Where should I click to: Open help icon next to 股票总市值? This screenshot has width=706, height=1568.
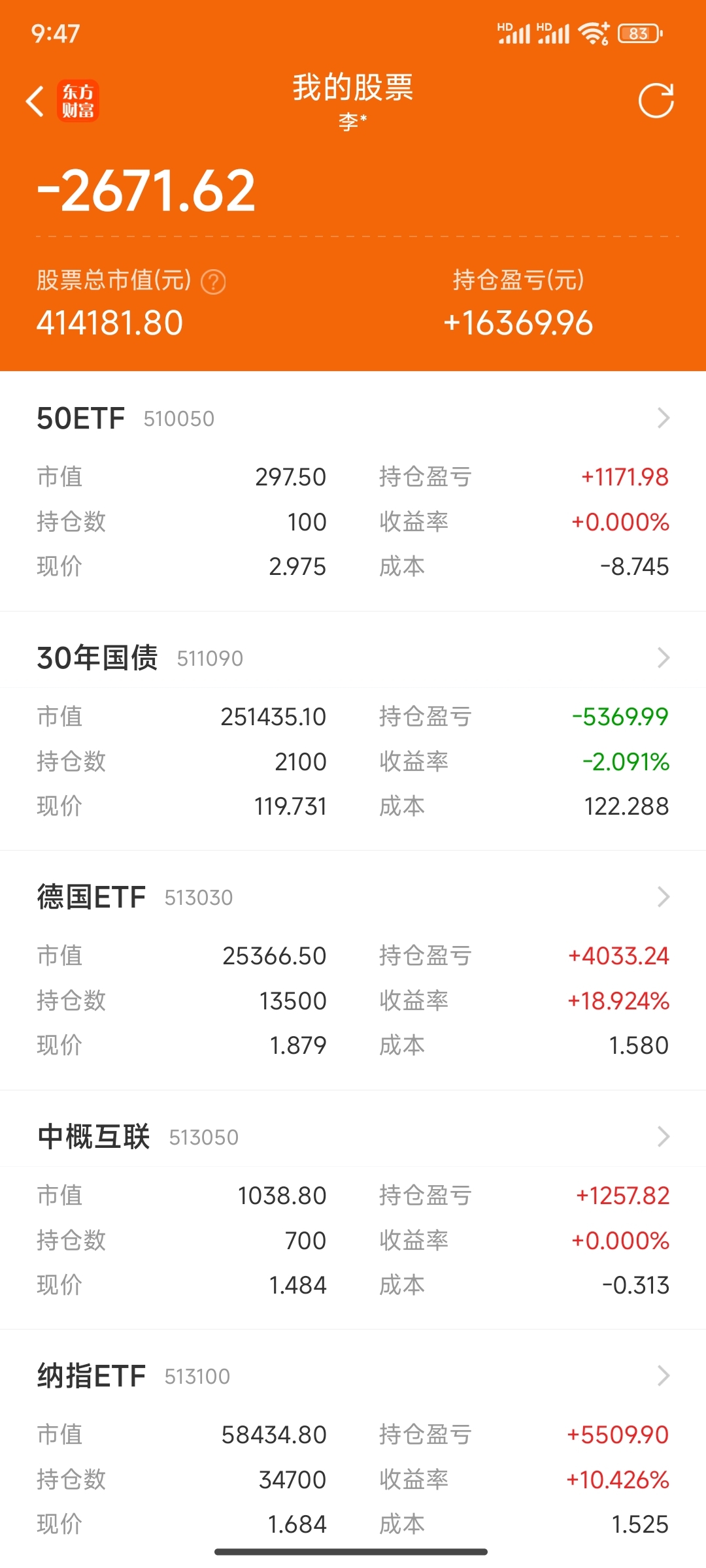(213, 282)
